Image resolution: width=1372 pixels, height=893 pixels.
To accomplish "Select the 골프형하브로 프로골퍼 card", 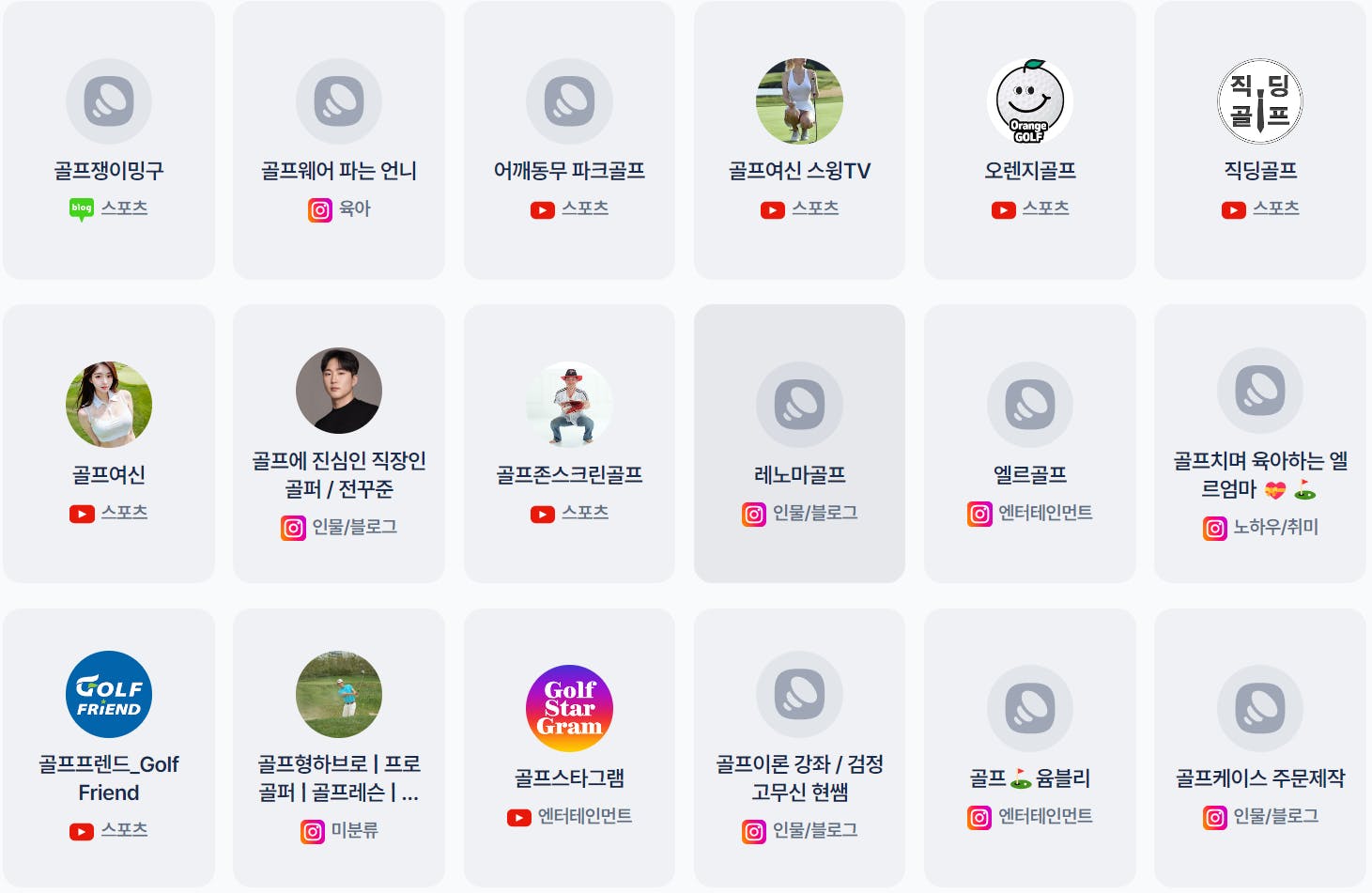I will click(x=339, y=747).
